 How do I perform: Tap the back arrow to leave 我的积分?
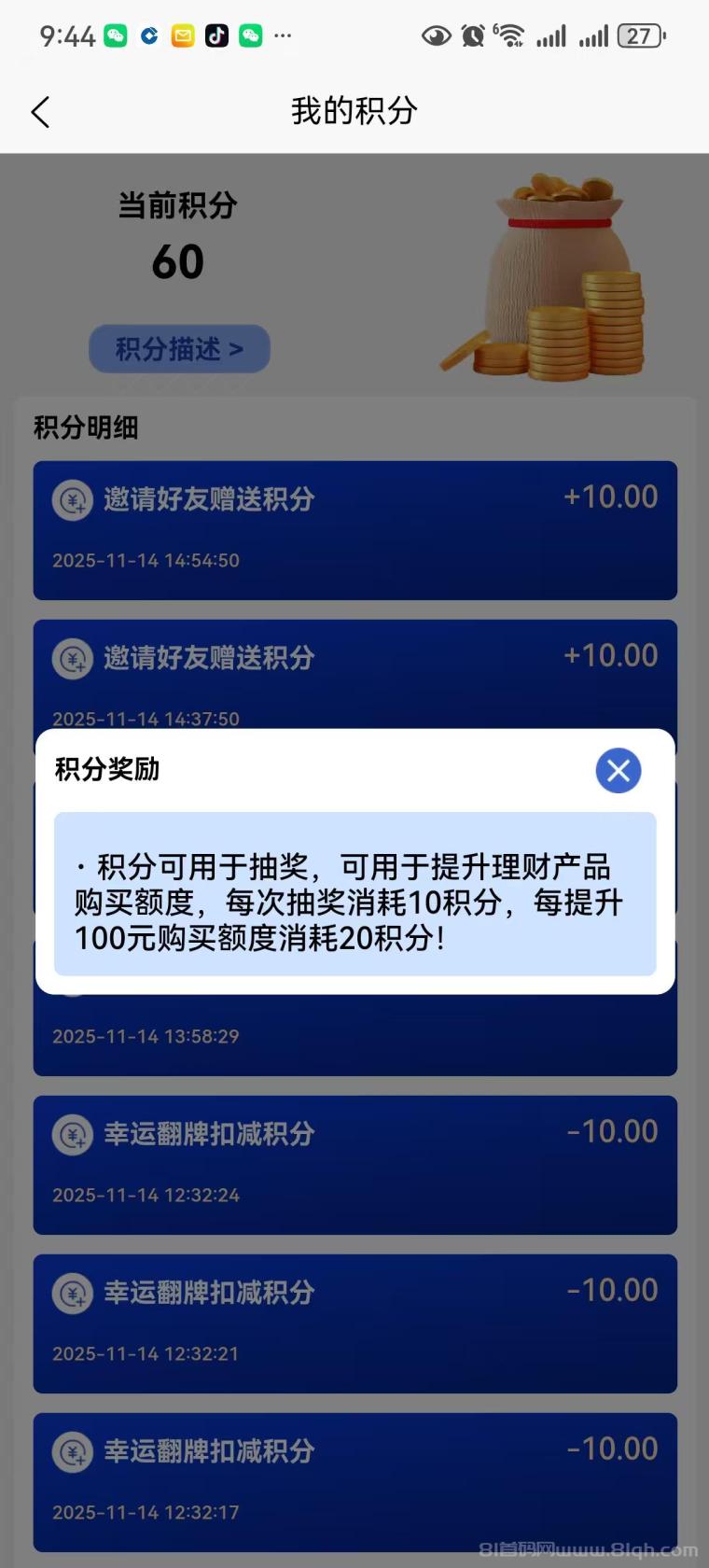click(x=39, y=111)
